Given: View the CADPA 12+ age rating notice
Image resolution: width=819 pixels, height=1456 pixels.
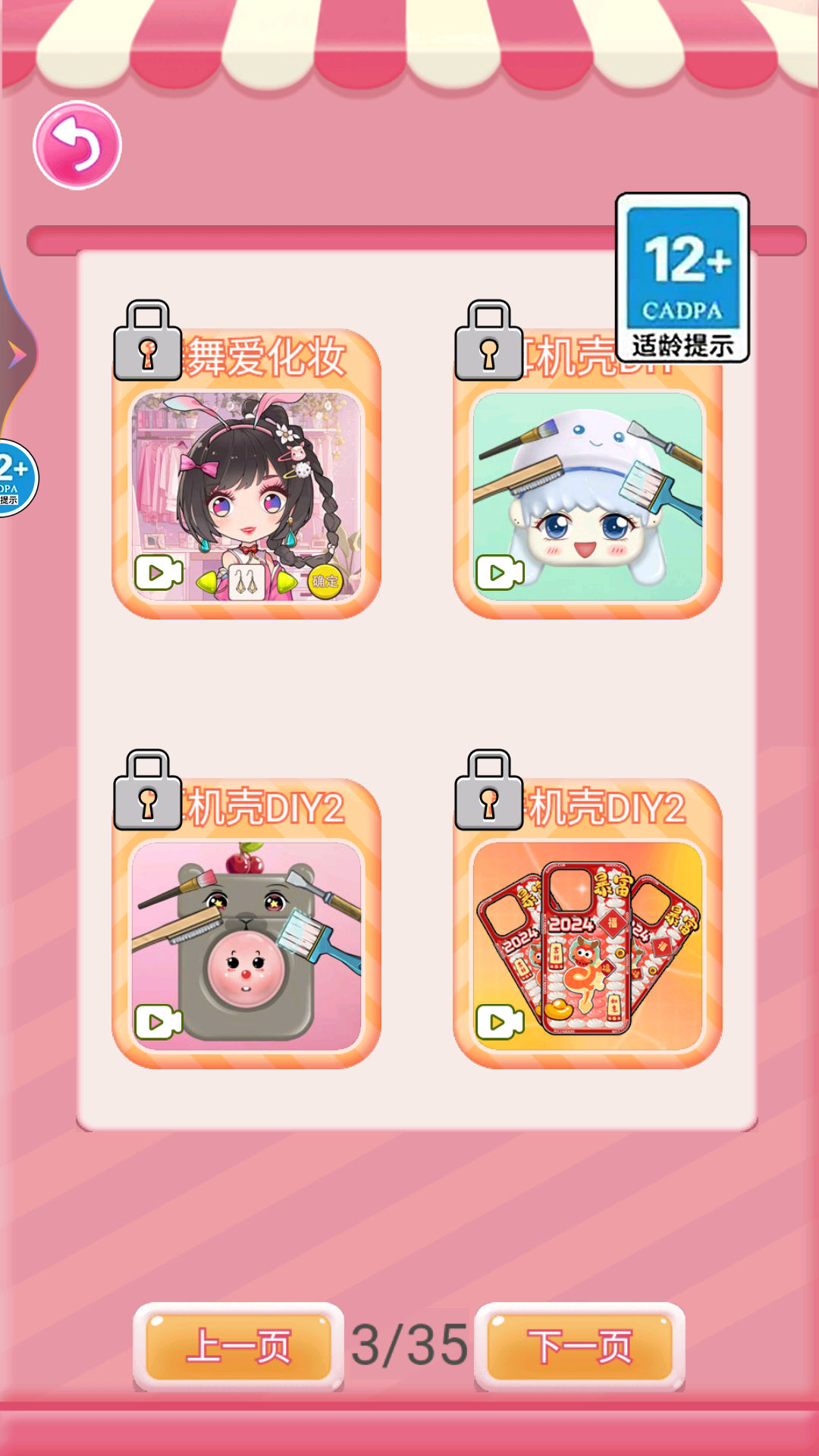Looking at the screenshot, I should (682, 278).
